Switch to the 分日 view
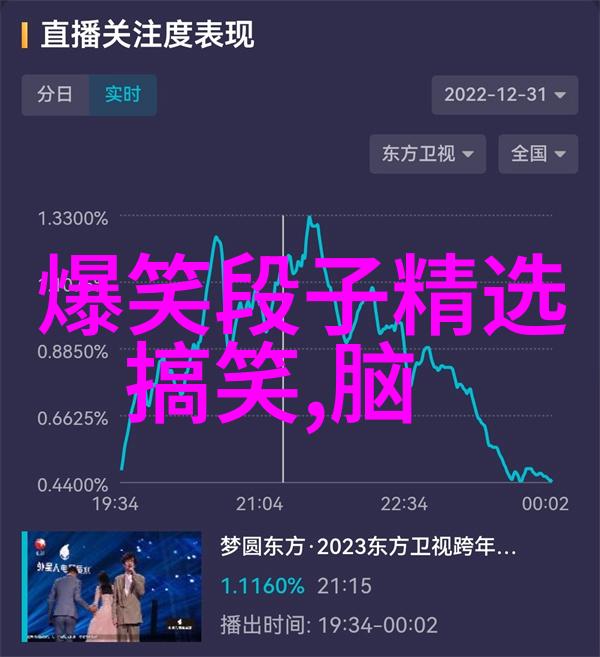 (55, 96)
